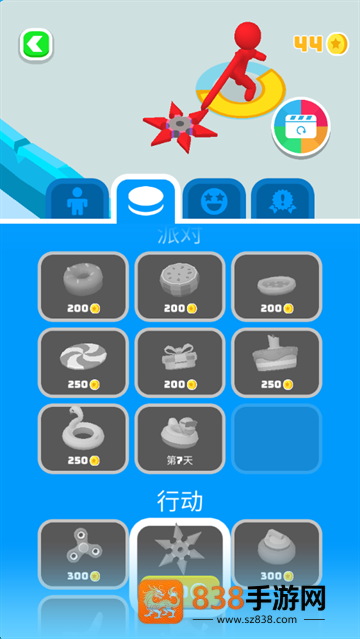The height and width of the screenshot is (639, 360).
Task: Choose the pizza ring for 200 coins
Action: (x=276, y=286)
